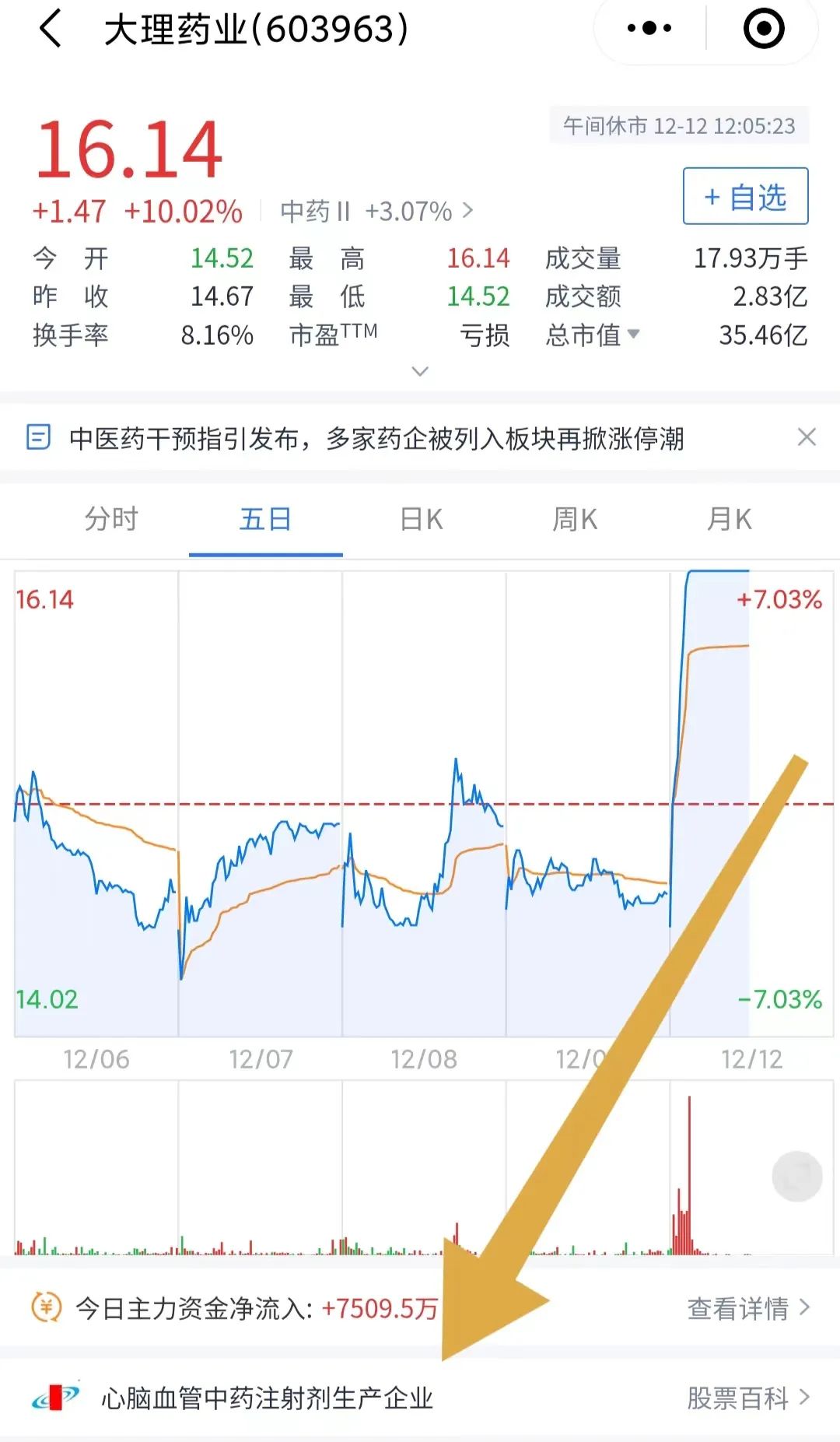
Task: View the 月K chart
Action: tap(729, 519)
